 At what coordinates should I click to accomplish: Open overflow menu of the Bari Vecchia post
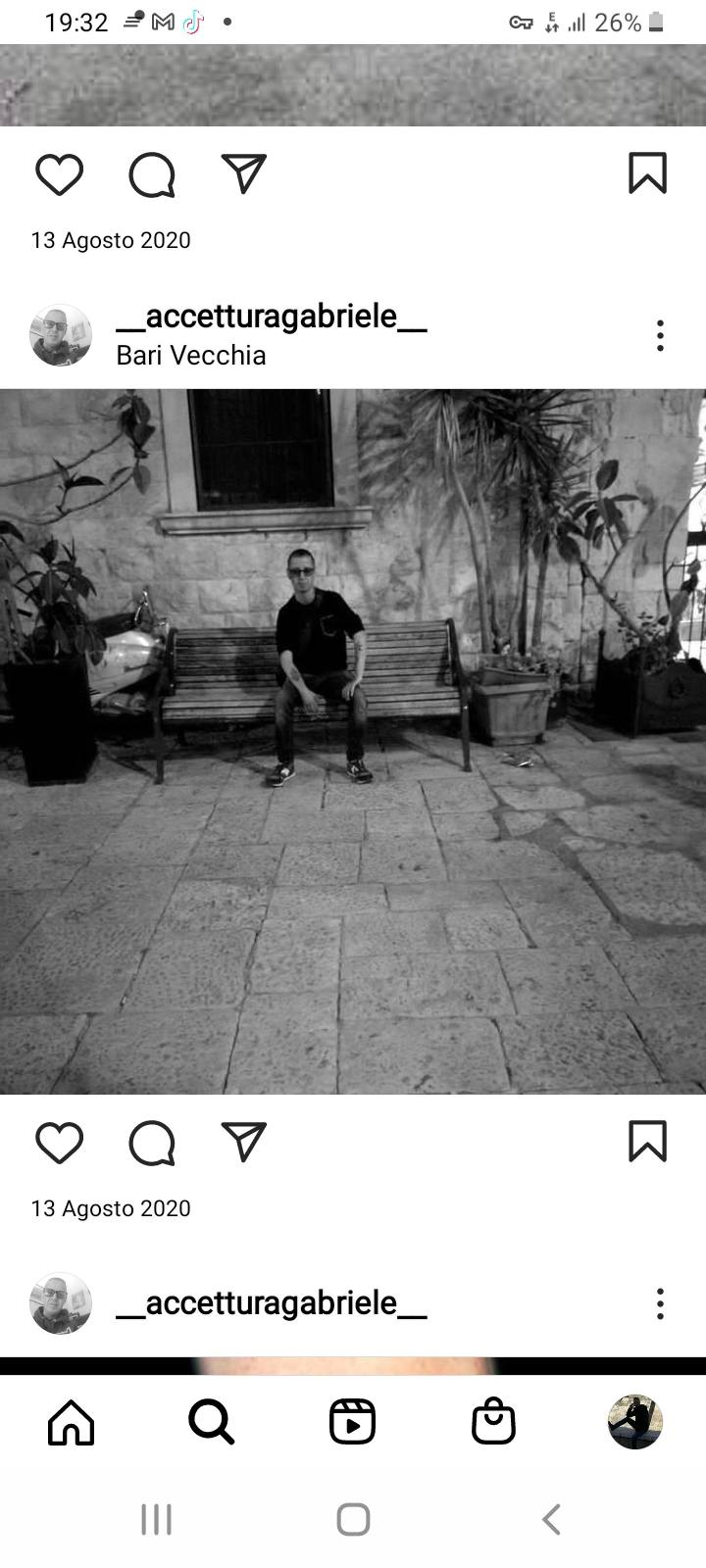[660, 335]
